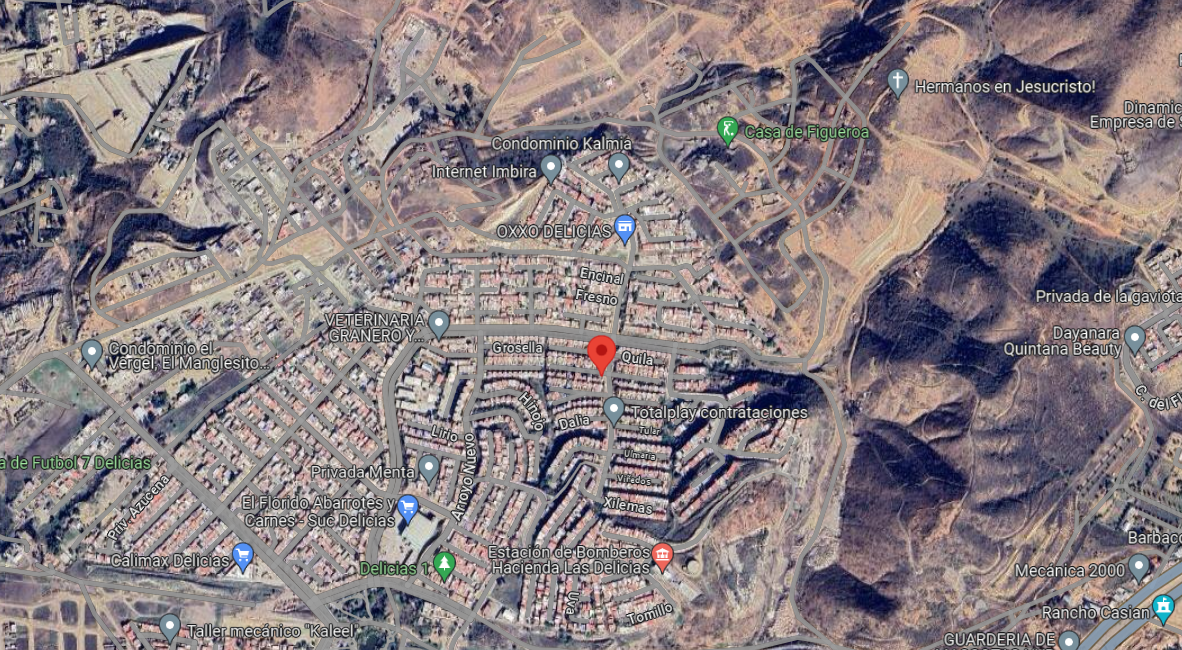Select the Privada Menta marker
This screenshot has height=650, width=1182.
[429, 469]
